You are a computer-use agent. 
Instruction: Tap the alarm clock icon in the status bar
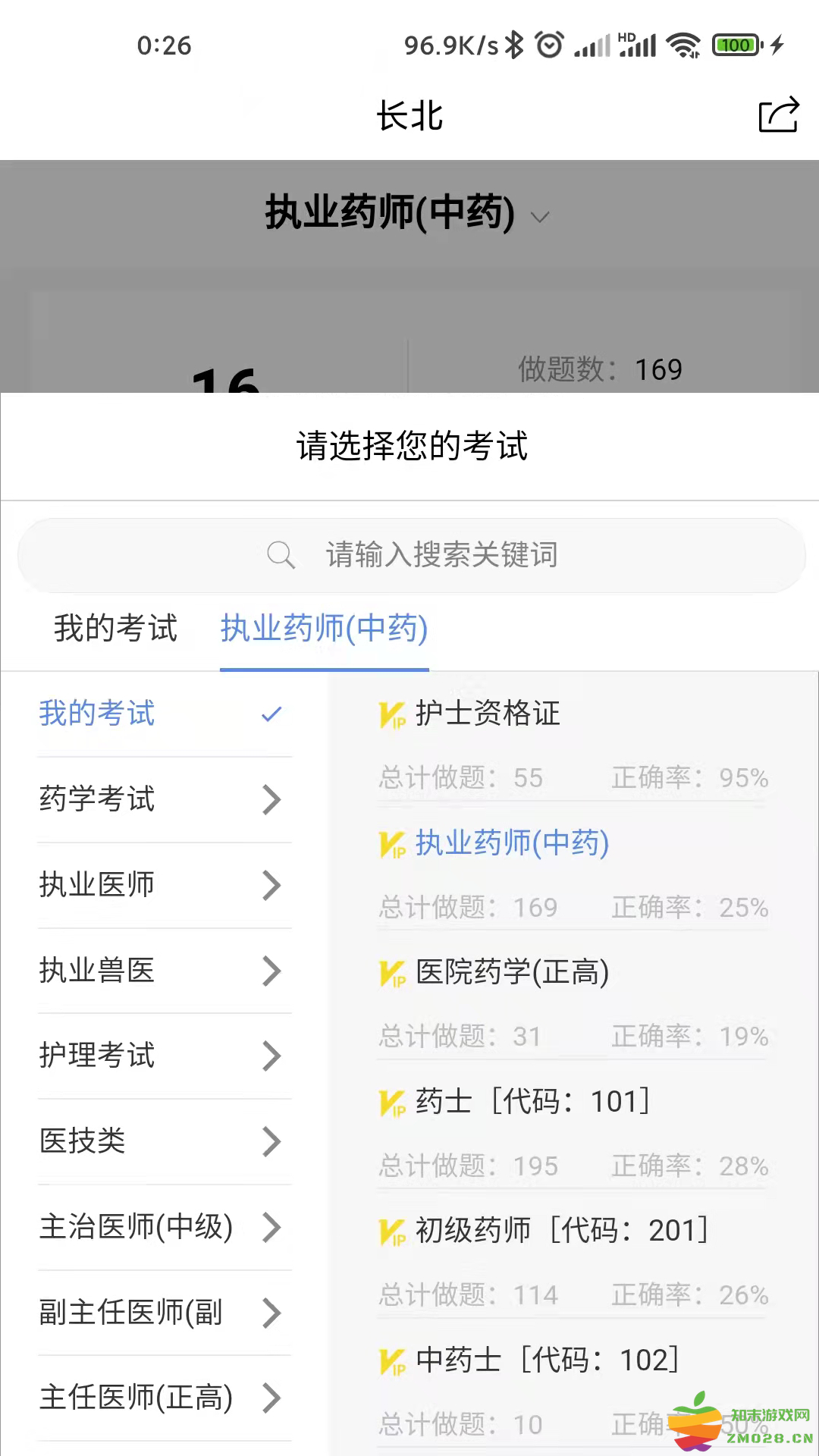551,45
